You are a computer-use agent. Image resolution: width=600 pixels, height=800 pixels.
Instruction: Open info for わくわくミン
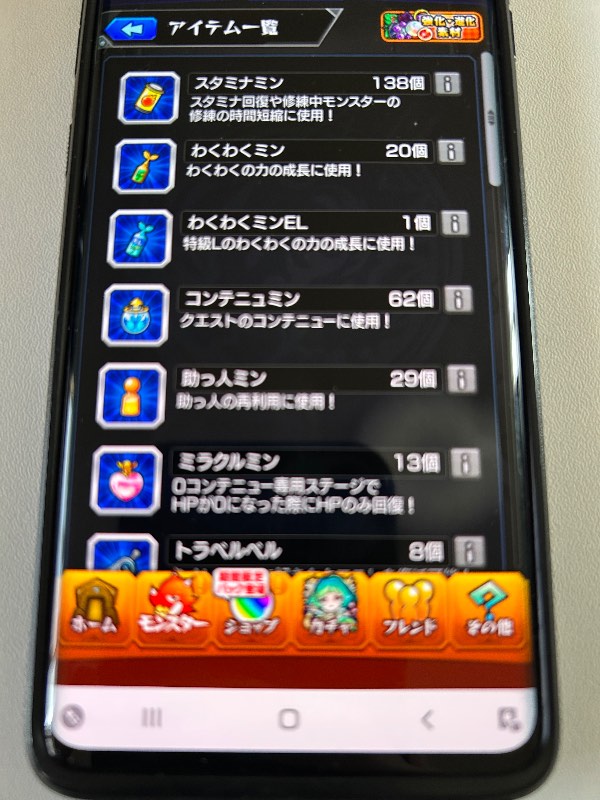(451, 152)
